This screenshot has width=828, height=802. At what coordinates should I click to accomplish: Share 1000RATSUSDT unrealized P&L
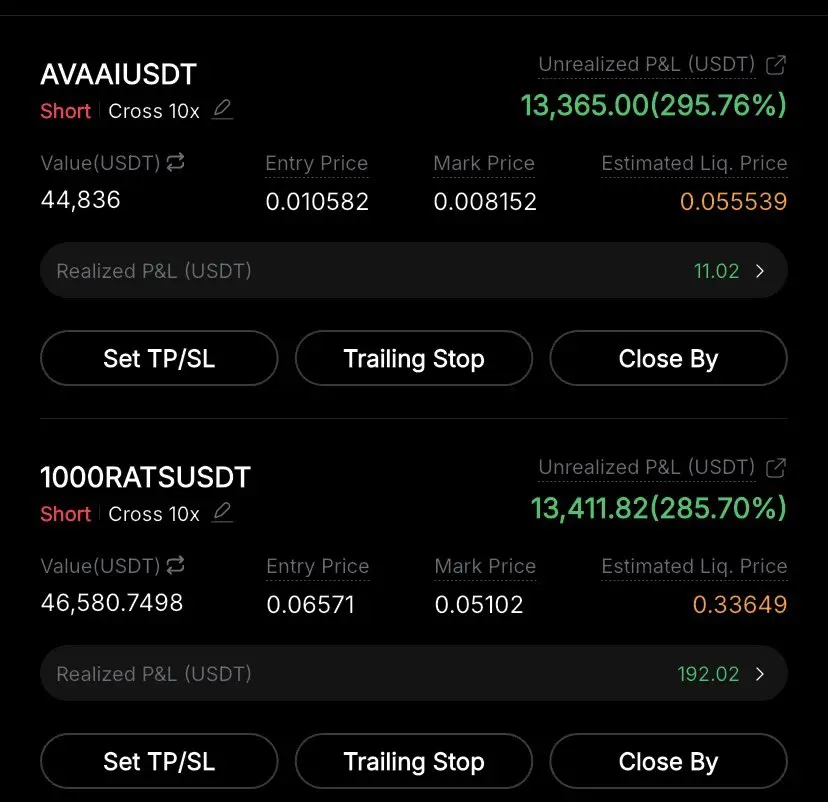[x=775, y=468]
